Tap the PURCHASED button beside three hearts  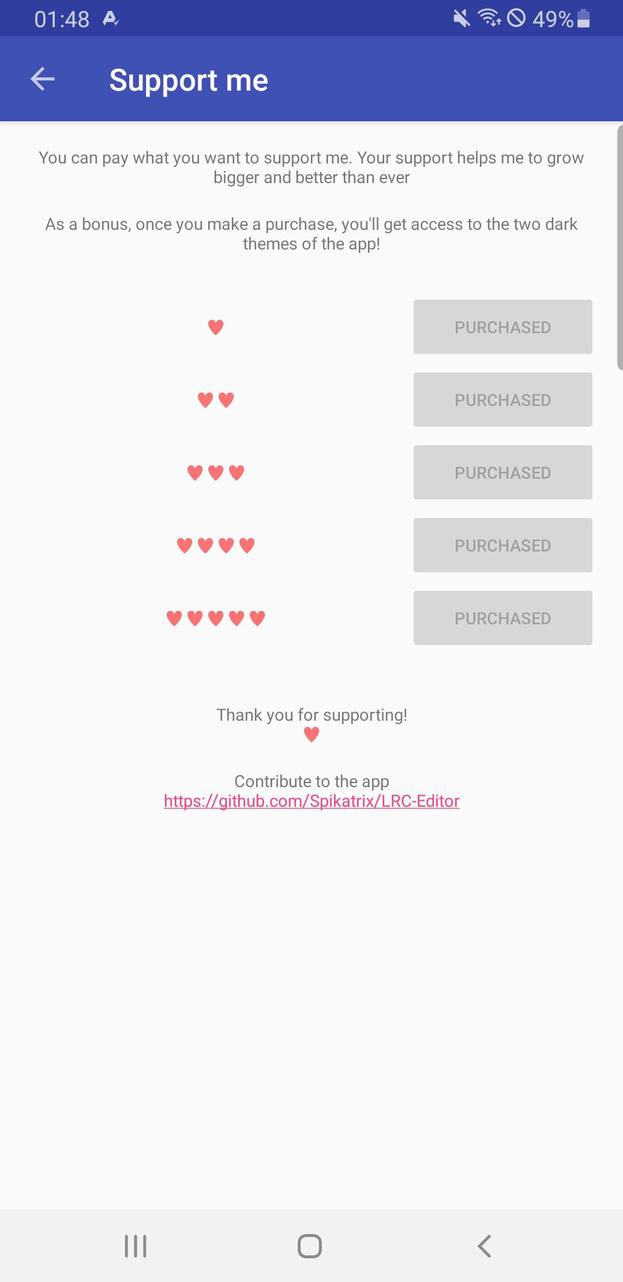click(502, 473)
